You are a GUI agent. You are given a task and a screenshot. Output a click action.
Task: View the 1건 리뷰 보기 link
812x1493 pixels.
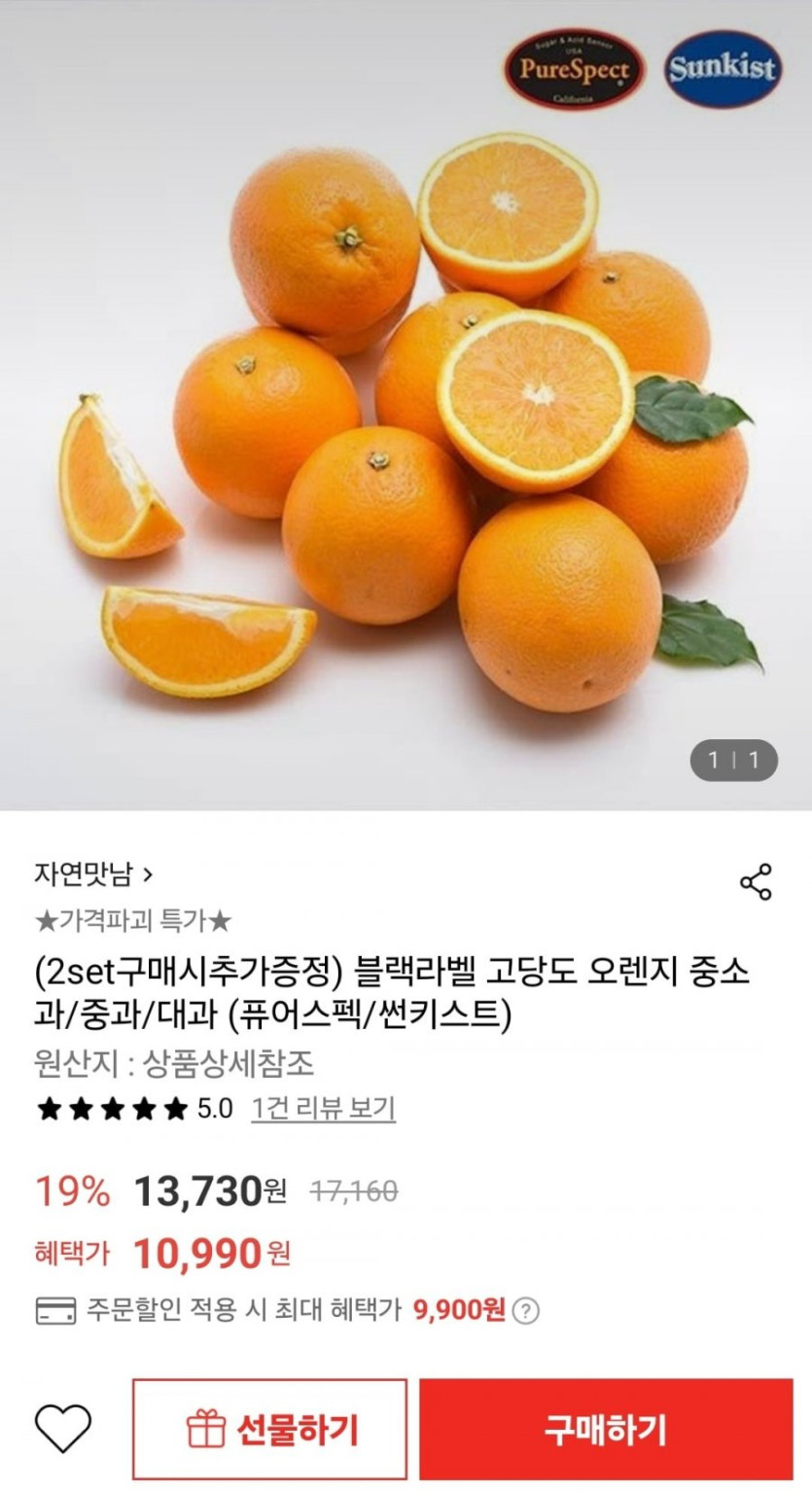(323, 1109)
